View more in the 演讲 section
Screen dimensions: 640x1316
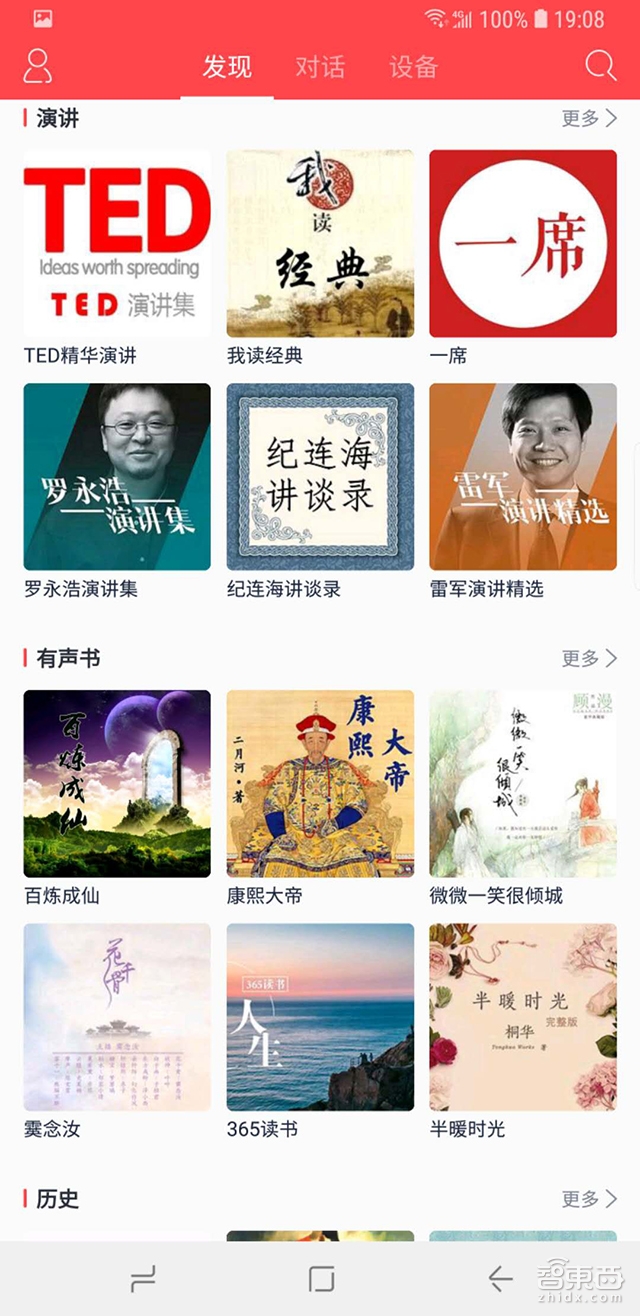point(589,118)
